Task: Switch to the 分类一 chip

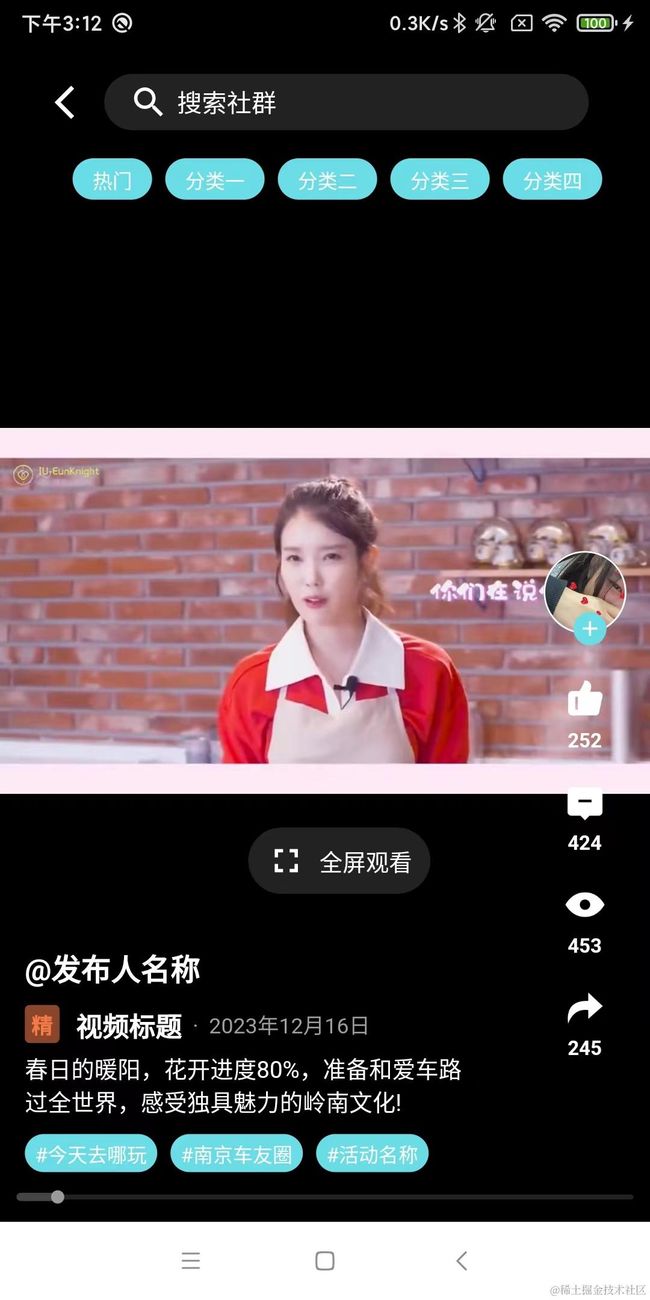Action: pos(215,180)
